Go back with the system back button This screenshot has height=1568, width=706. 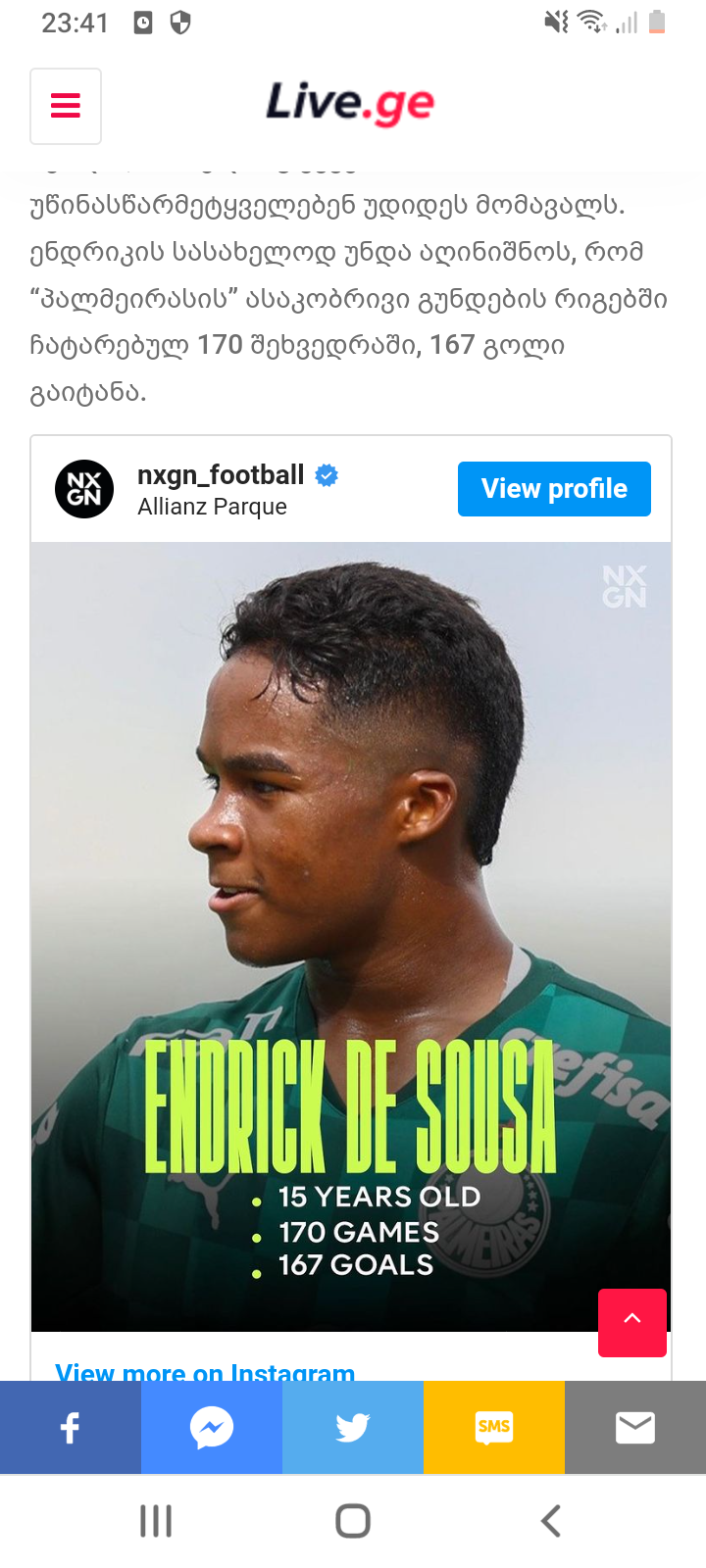pyautogui.click(x=551, y=1521)
